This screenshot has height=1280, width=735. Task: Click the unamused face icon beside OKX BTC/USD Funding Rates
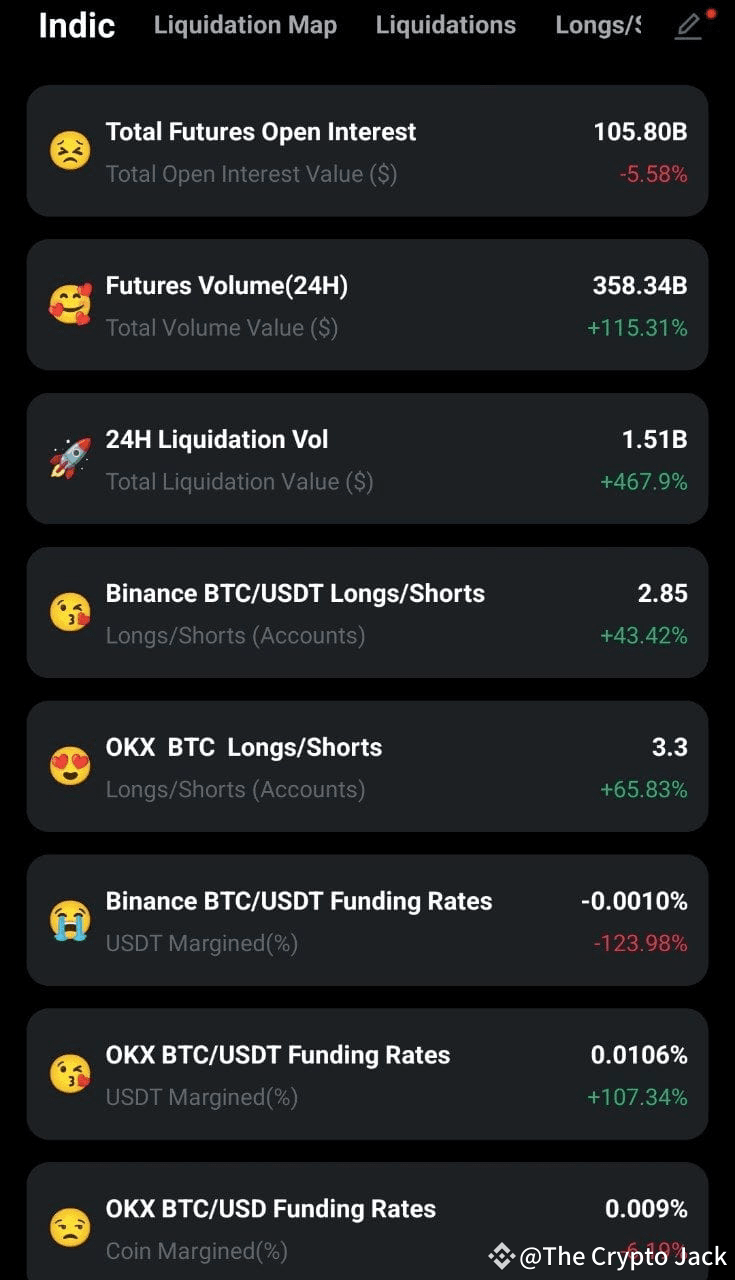click(69, 1226)
